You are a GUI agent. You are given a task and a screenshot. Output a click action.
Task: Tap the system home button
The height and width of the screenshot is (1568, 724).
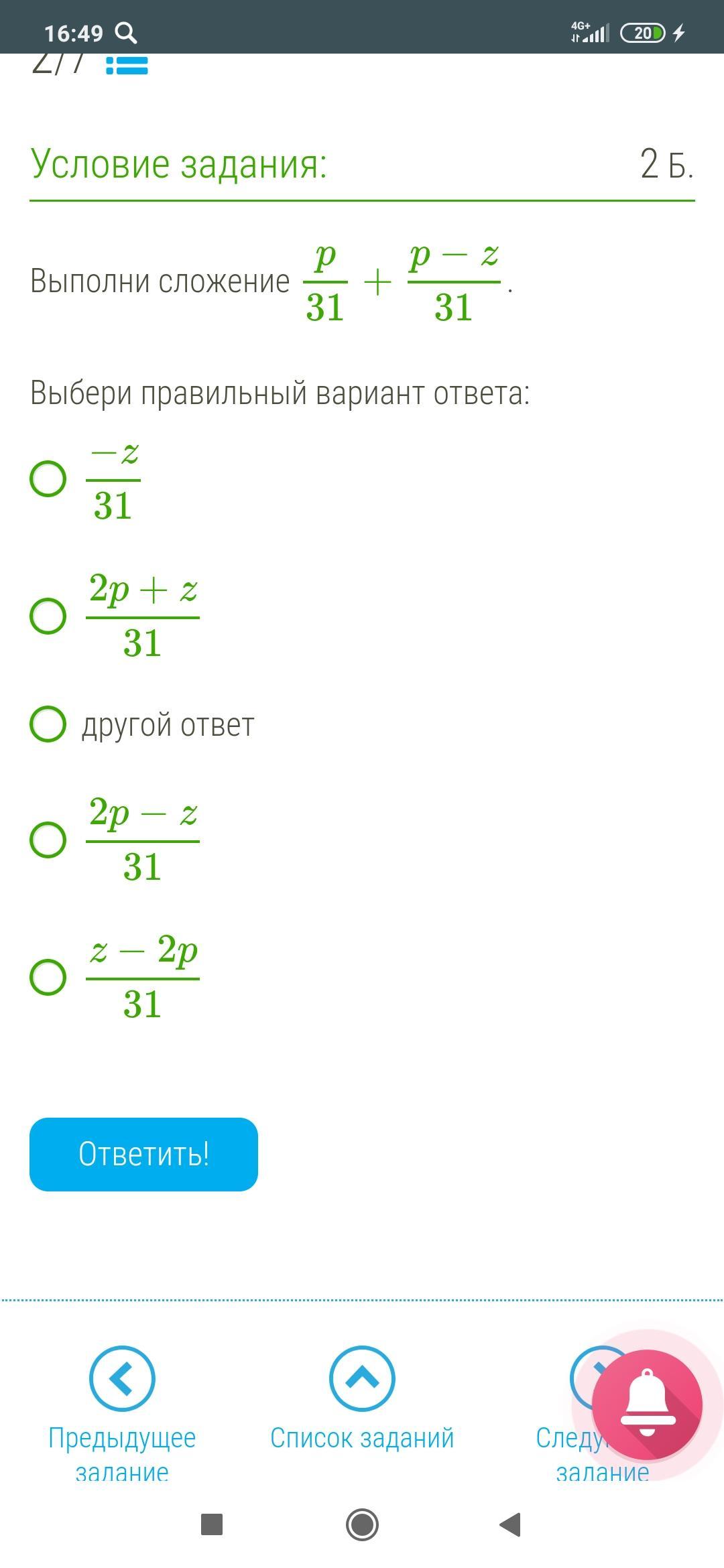tap(362, 1525)
